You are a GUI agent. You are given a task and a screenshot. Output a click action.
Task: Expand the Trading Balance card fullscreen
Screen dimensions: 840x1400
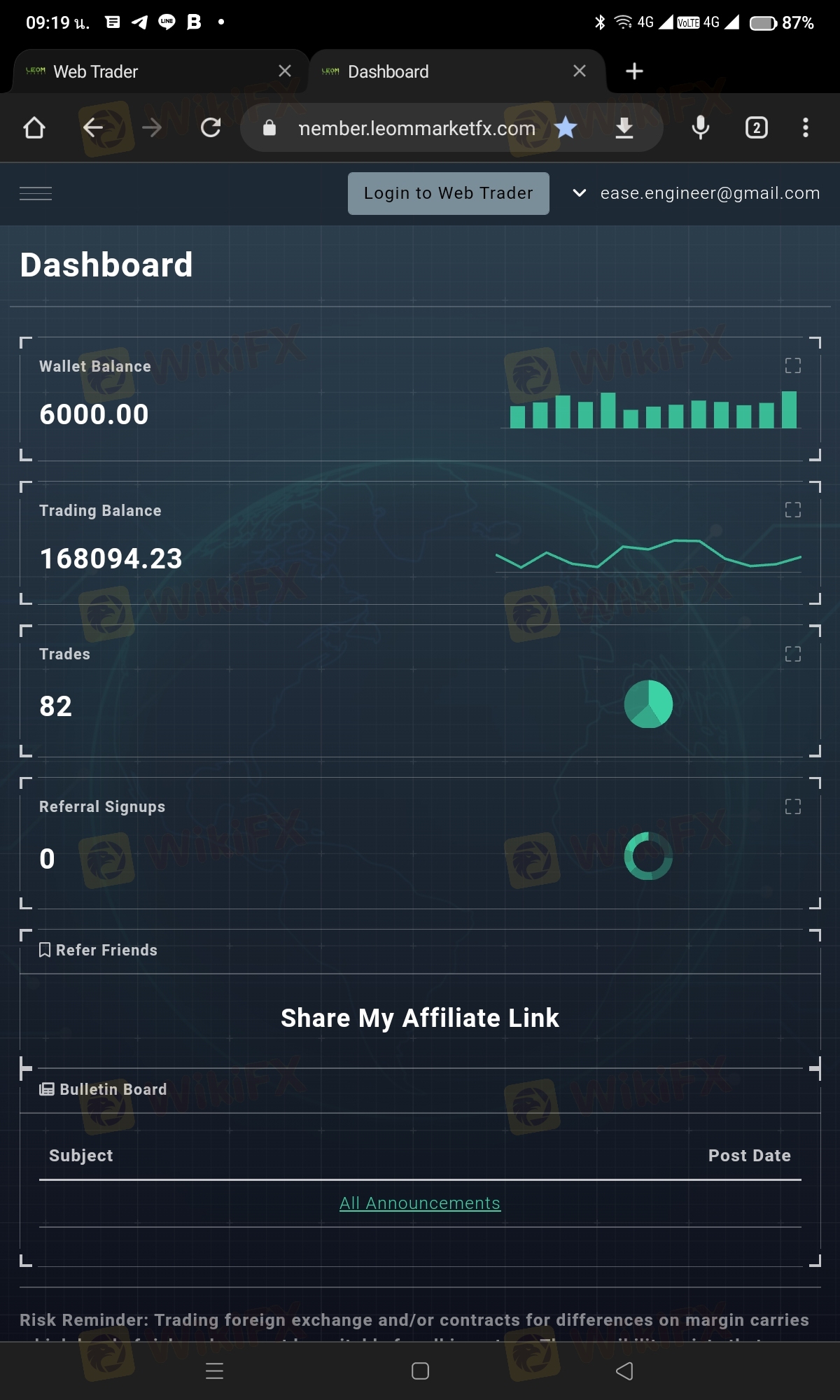pos(792,510)
